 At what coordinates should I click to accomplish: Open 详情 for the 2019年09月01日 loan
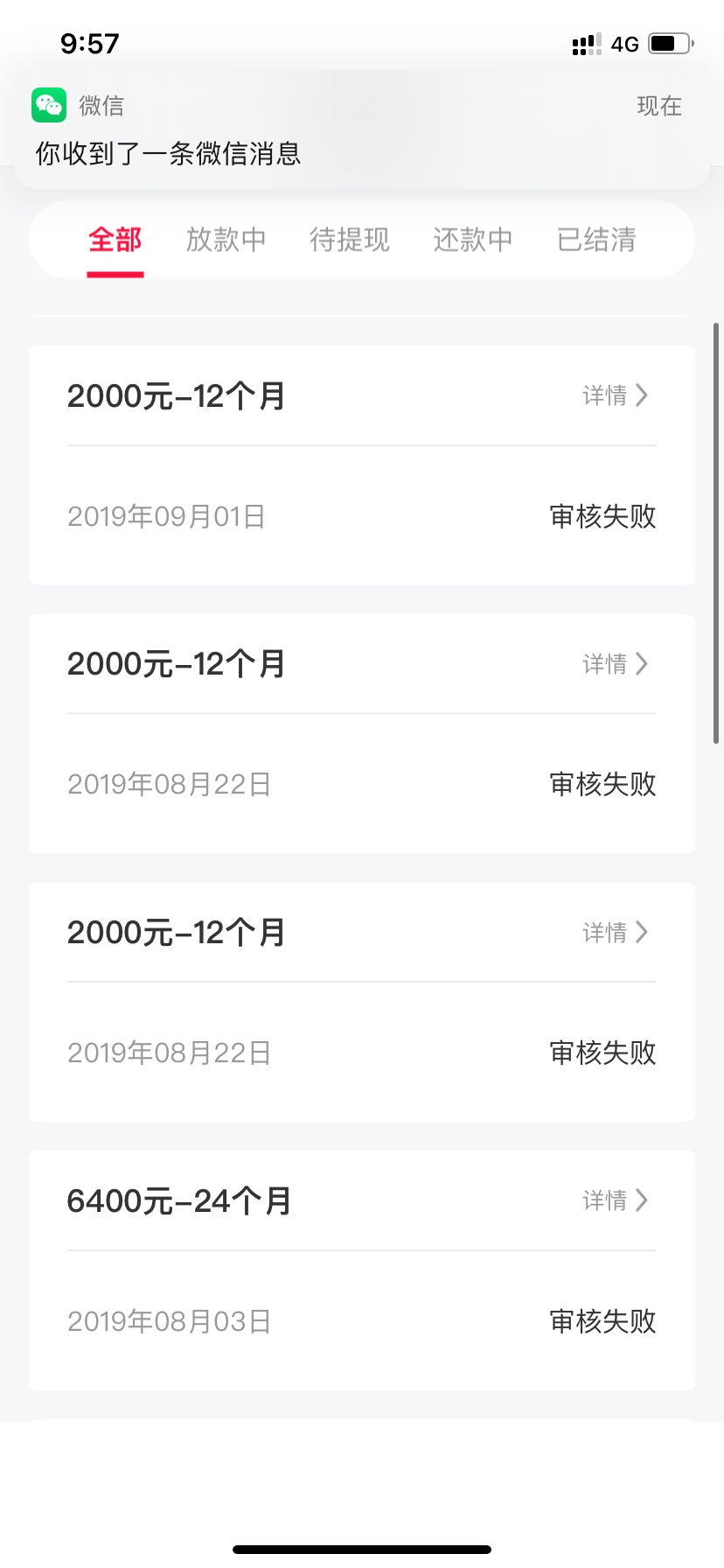(x=615, y=395)
